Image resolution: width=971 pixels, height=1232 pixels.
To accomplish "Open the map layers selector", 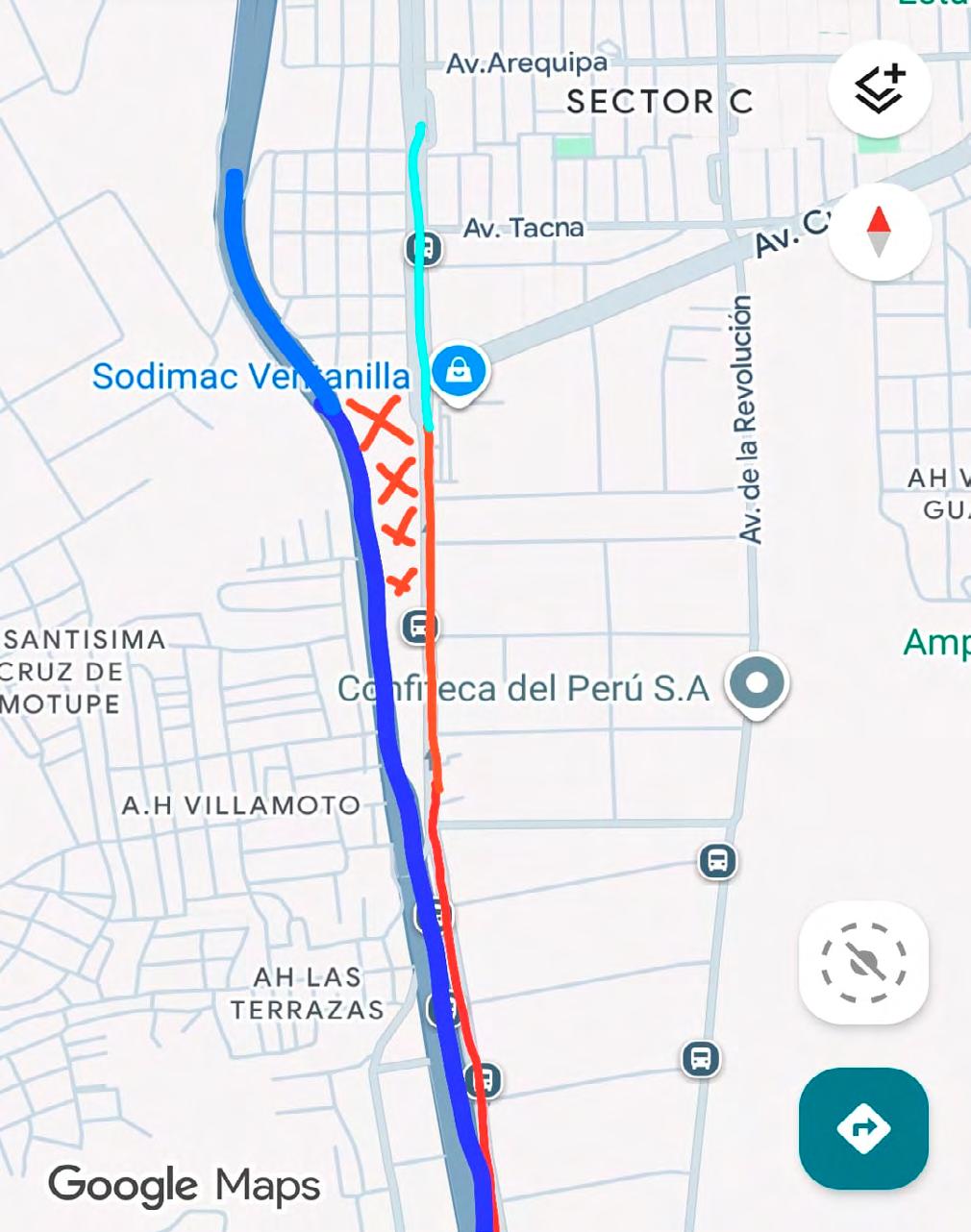I will point(879,89).
